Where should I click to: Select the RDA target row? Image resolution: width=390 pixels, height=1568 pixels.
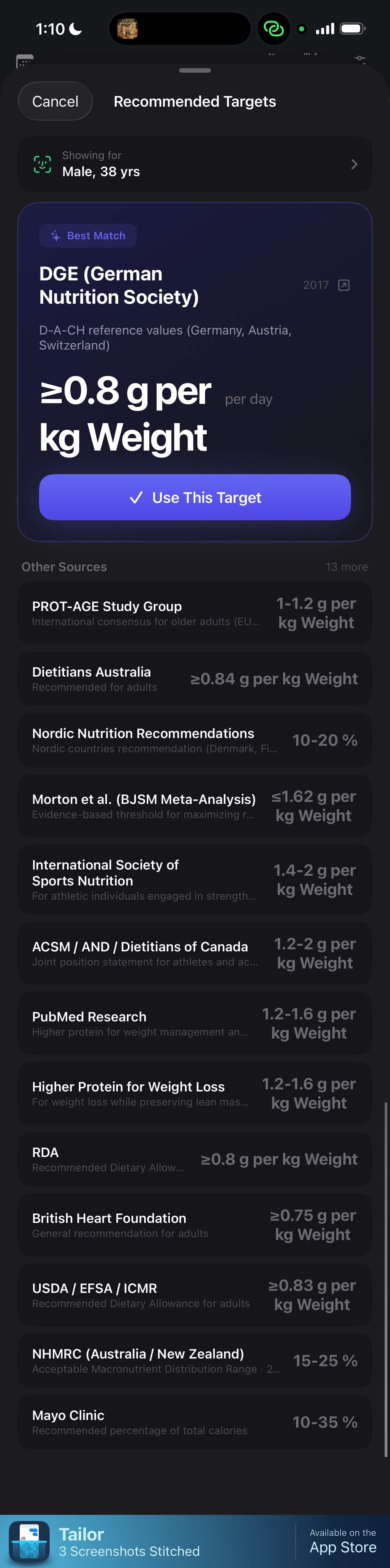(x=195, y=1159)
